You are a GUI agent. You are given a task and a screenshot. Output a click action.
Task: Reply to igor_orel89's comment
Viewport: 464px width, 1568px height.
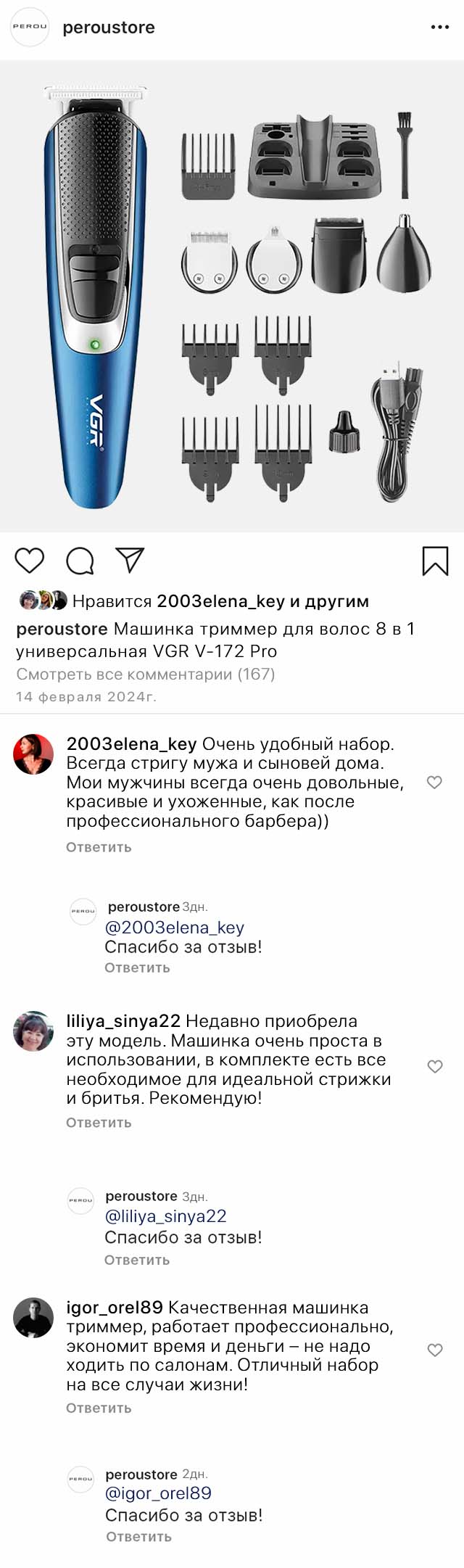click(x=99, y=1407)
